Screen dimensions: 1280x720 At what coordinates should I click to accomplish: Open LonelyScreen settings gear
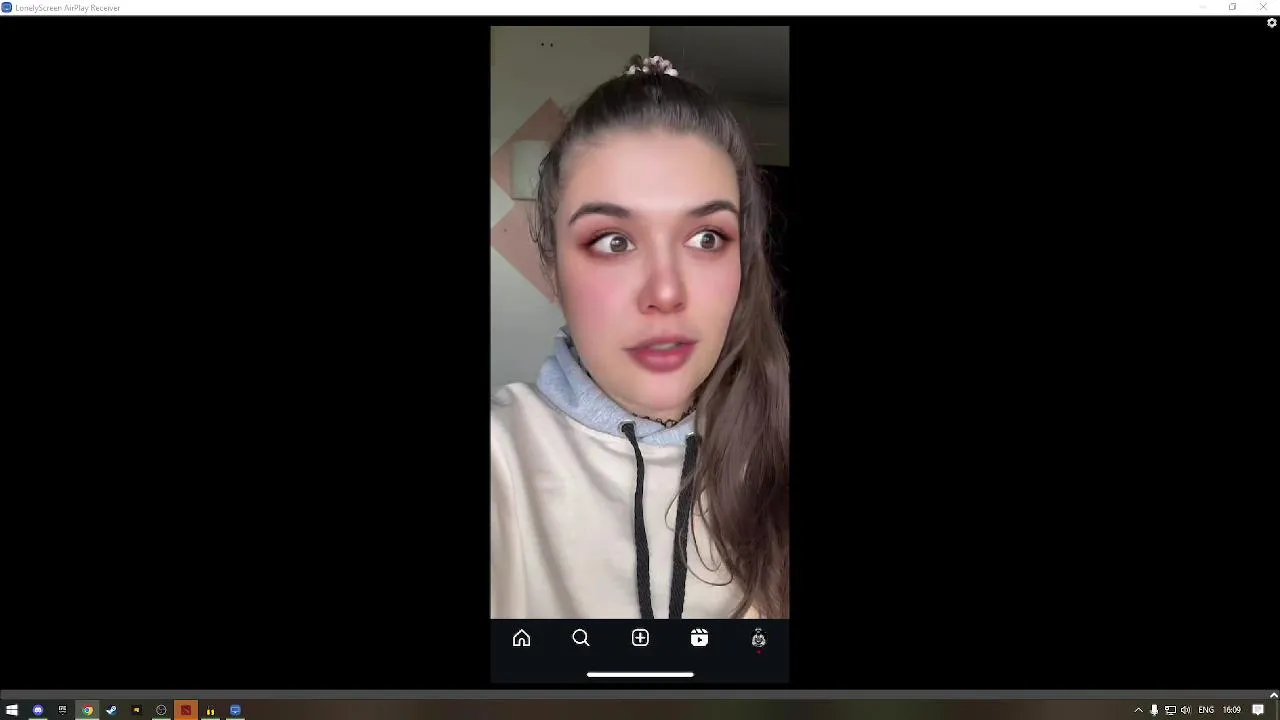1271,23
